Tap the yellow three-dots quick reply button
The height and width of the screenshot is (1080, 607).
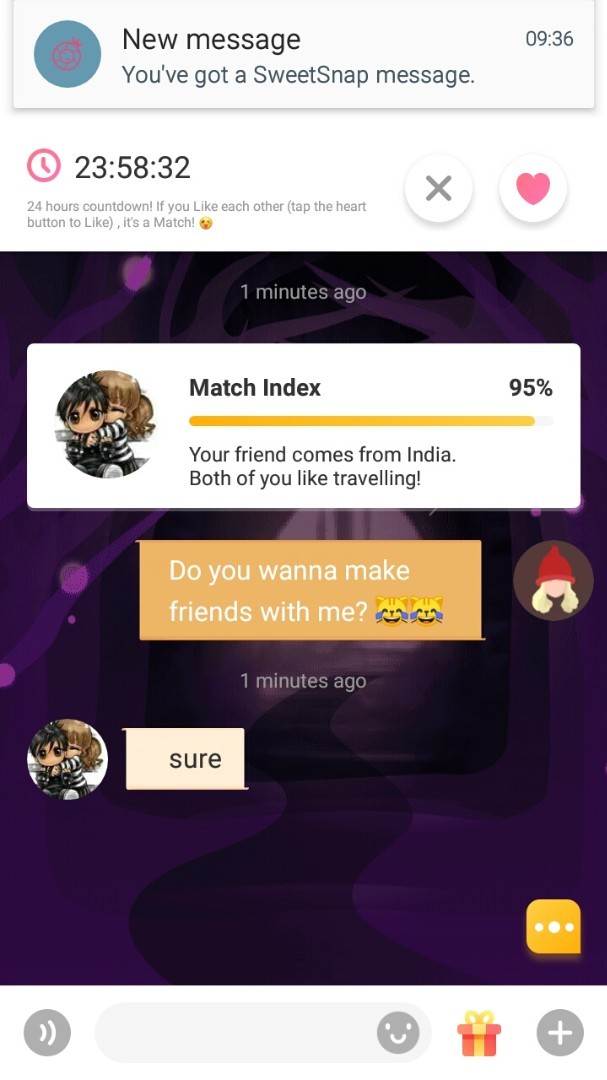[554, 927]
